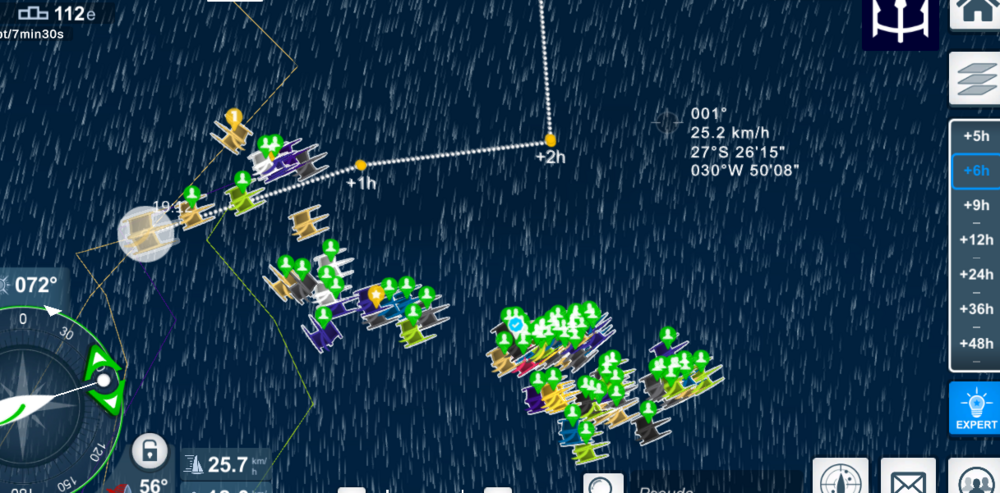Tap the +1h waypoint on route
The width and height of the screenshot is (1000, 493).
pos(361,165)
